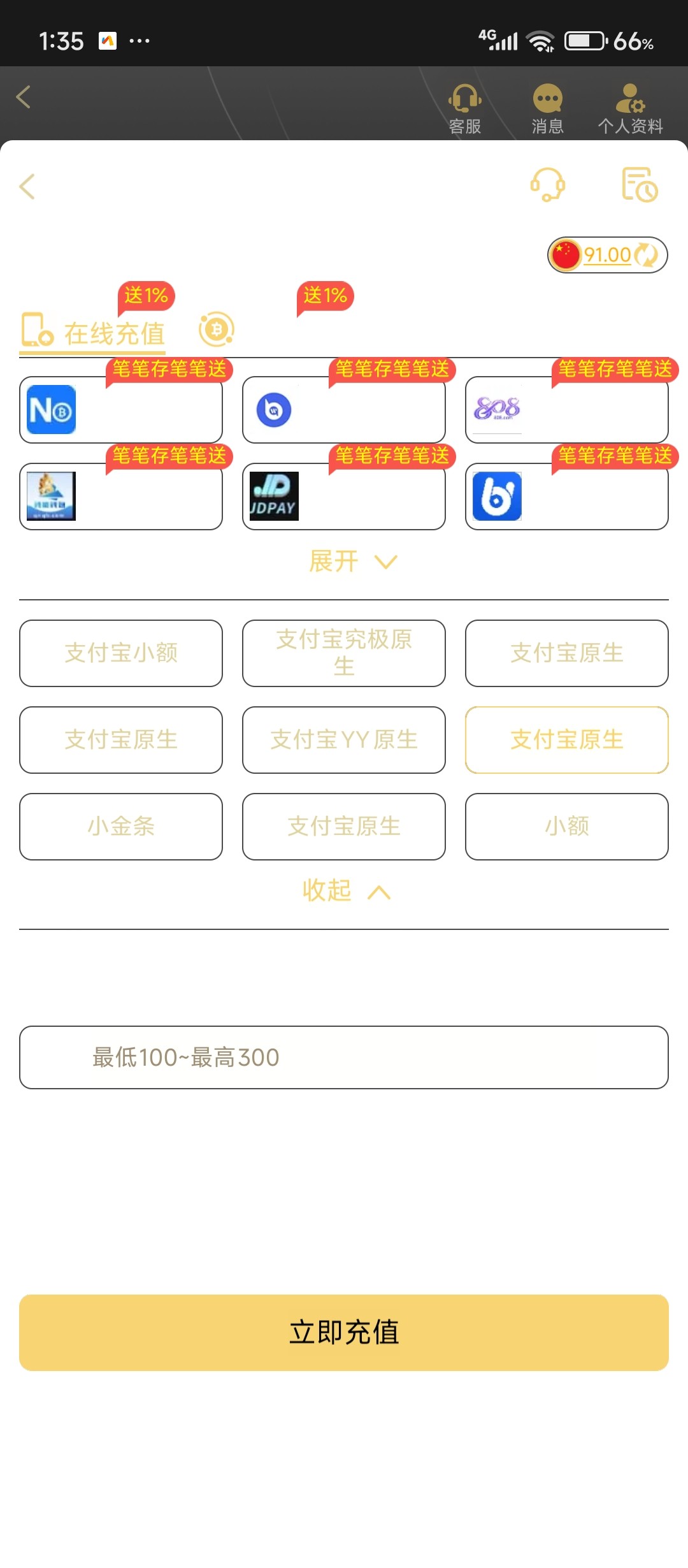Expand more payment channels with 展开

[x=352, y=562]
